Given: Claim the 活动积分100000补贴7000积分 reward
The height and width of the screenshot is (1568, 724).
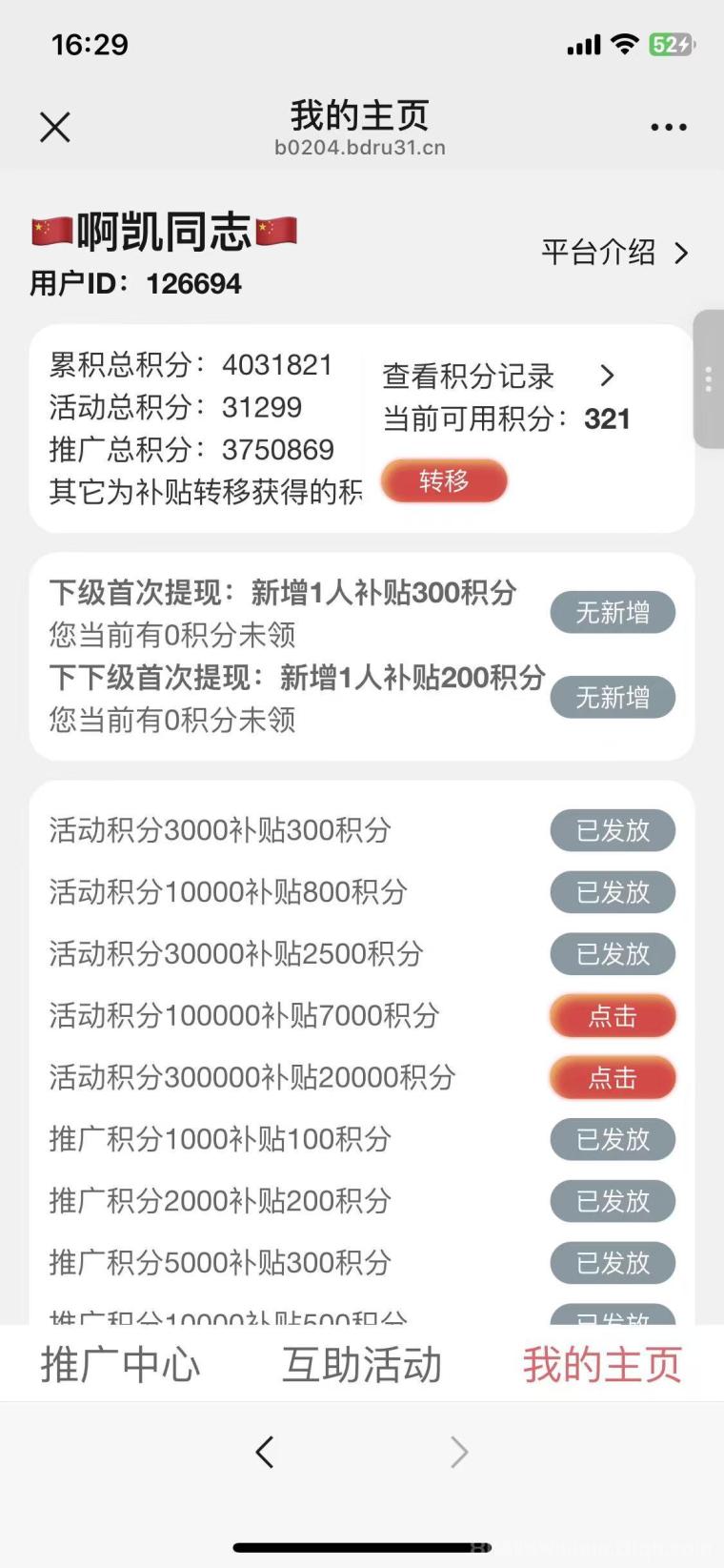Looking at the screenshot, I should click(x=613, y=1016).
